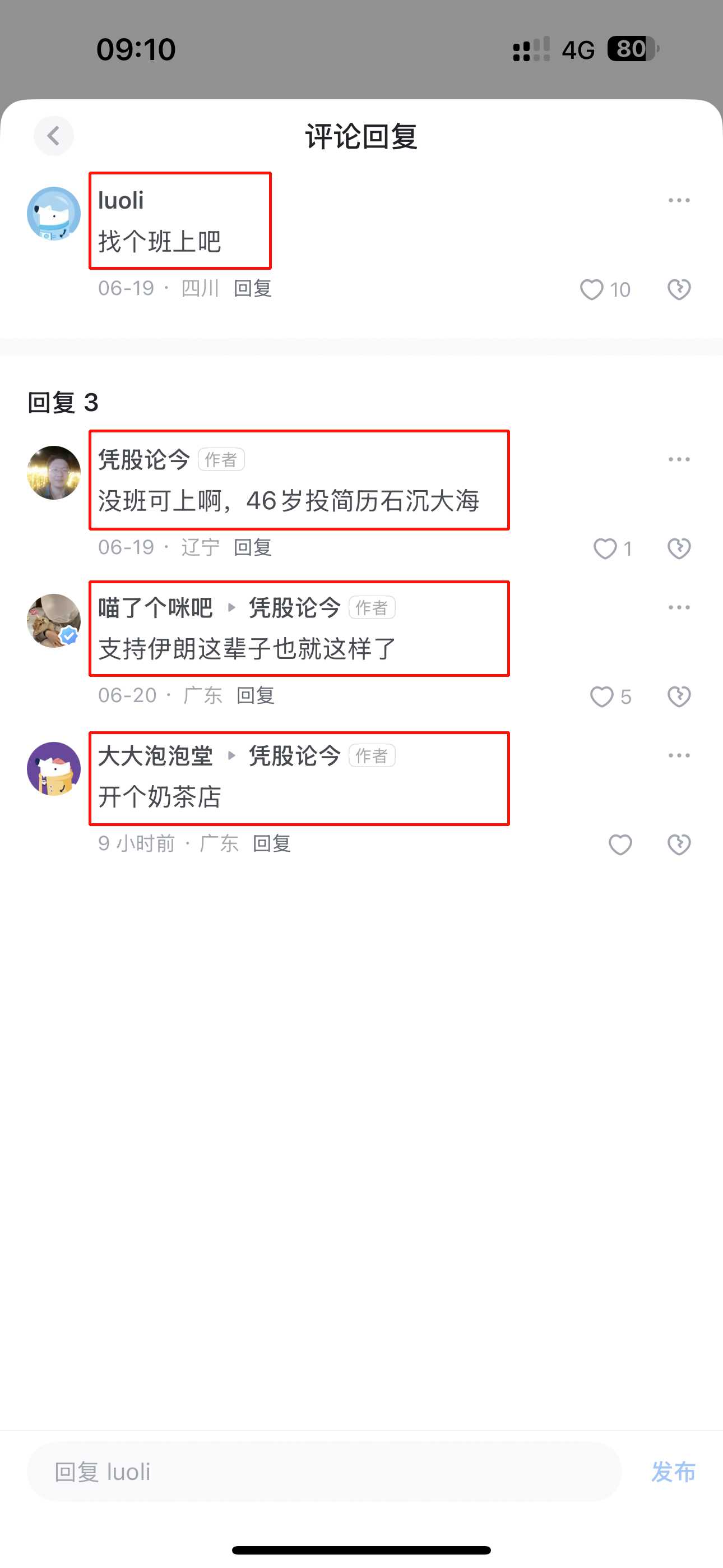Viewport: 723px width, 1568px height.
Task: Like luoli's comment 找个班上吧
Action: [591, 289]
